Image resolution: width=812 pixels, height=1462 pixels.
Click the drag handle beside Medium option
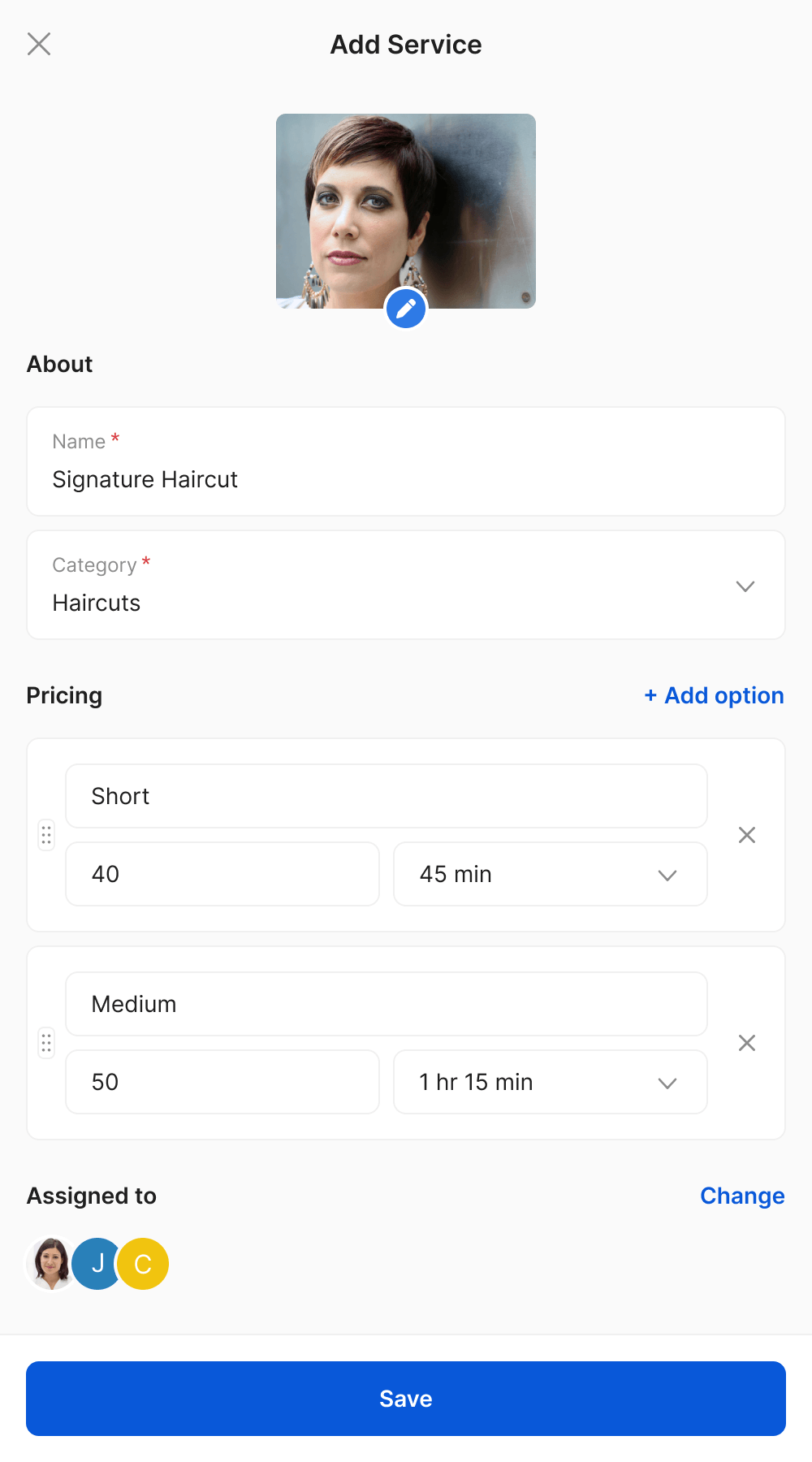[46, 1042]
